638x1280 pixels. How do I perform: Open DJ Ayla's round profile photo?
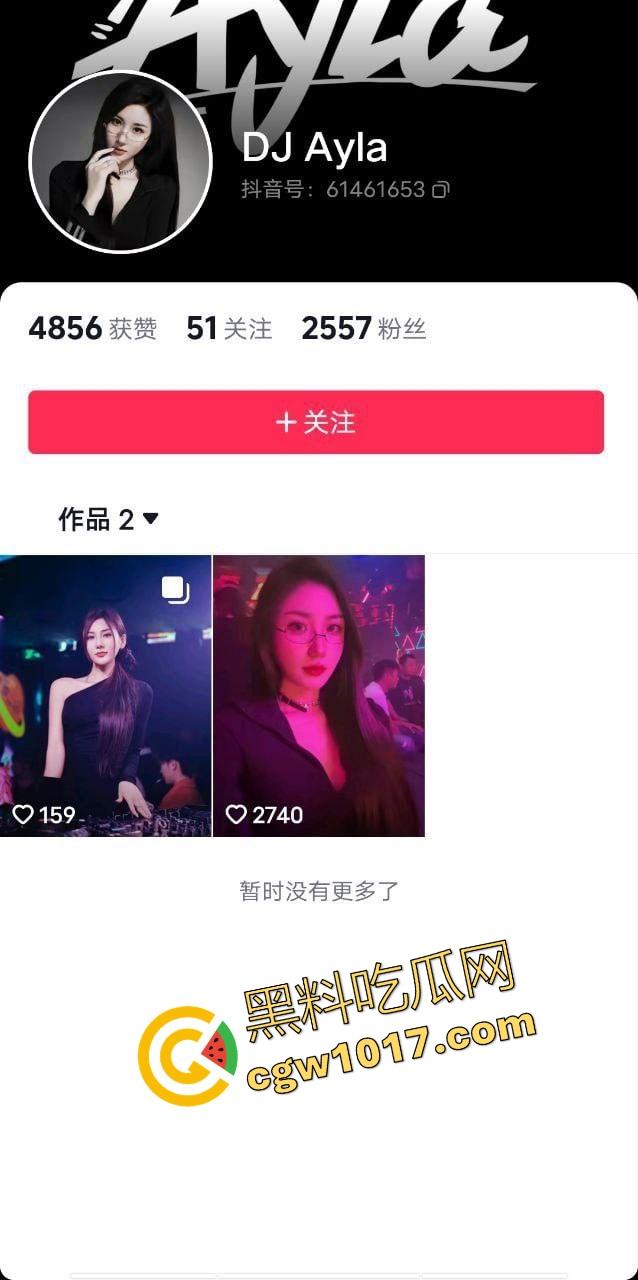120,162
